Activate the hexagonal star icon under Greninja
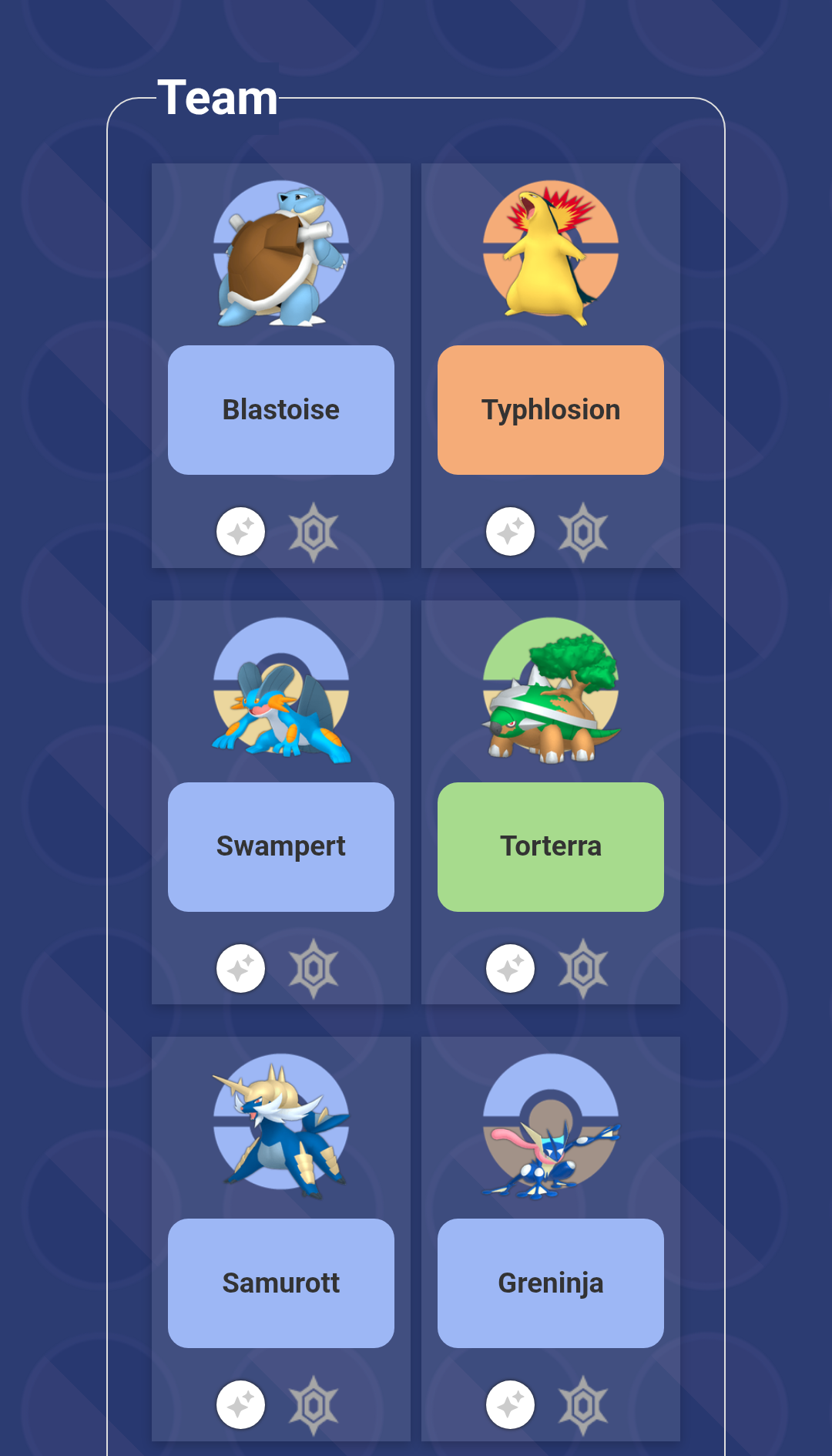The height and width of the screenshot is (1456, 832). [583, 1405]
